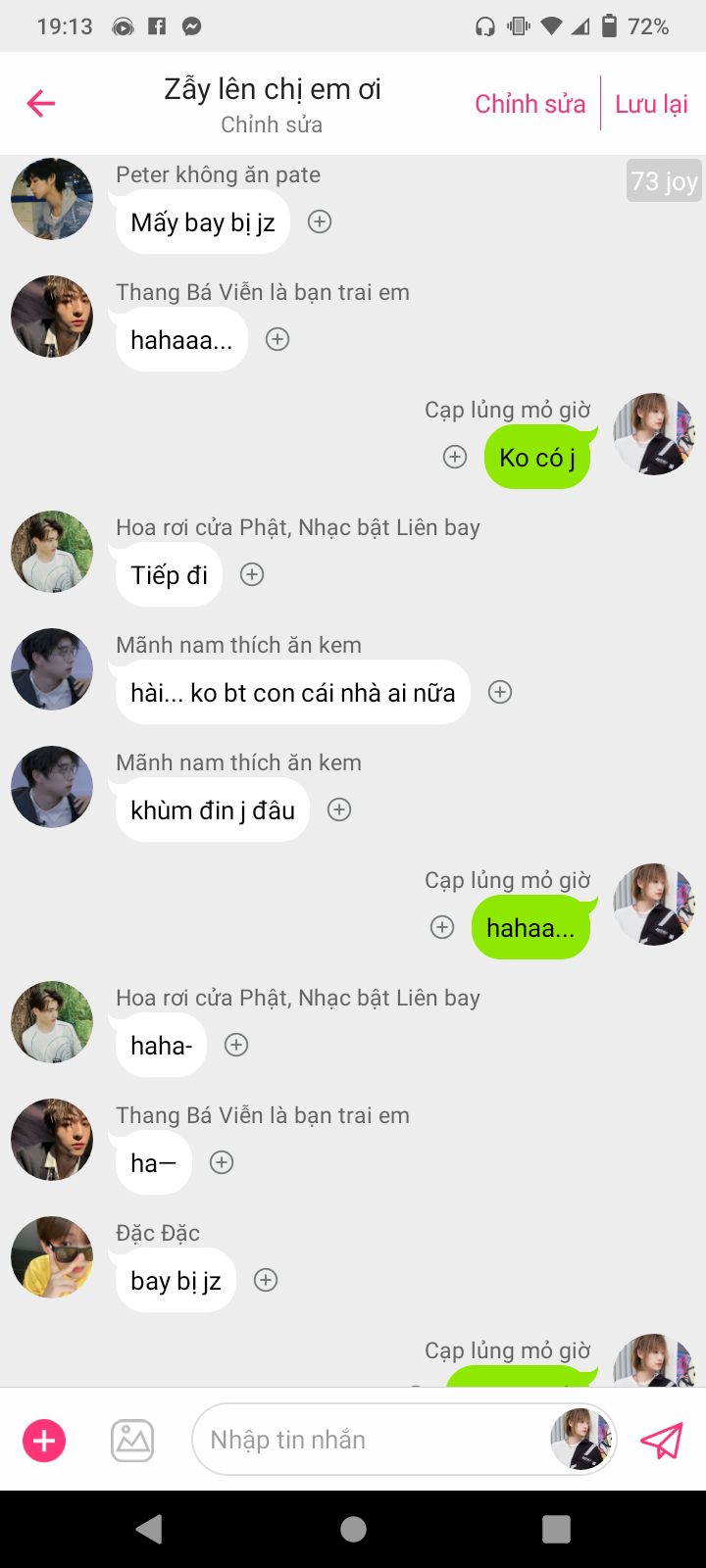Open the pink add button

(44, 1441)
